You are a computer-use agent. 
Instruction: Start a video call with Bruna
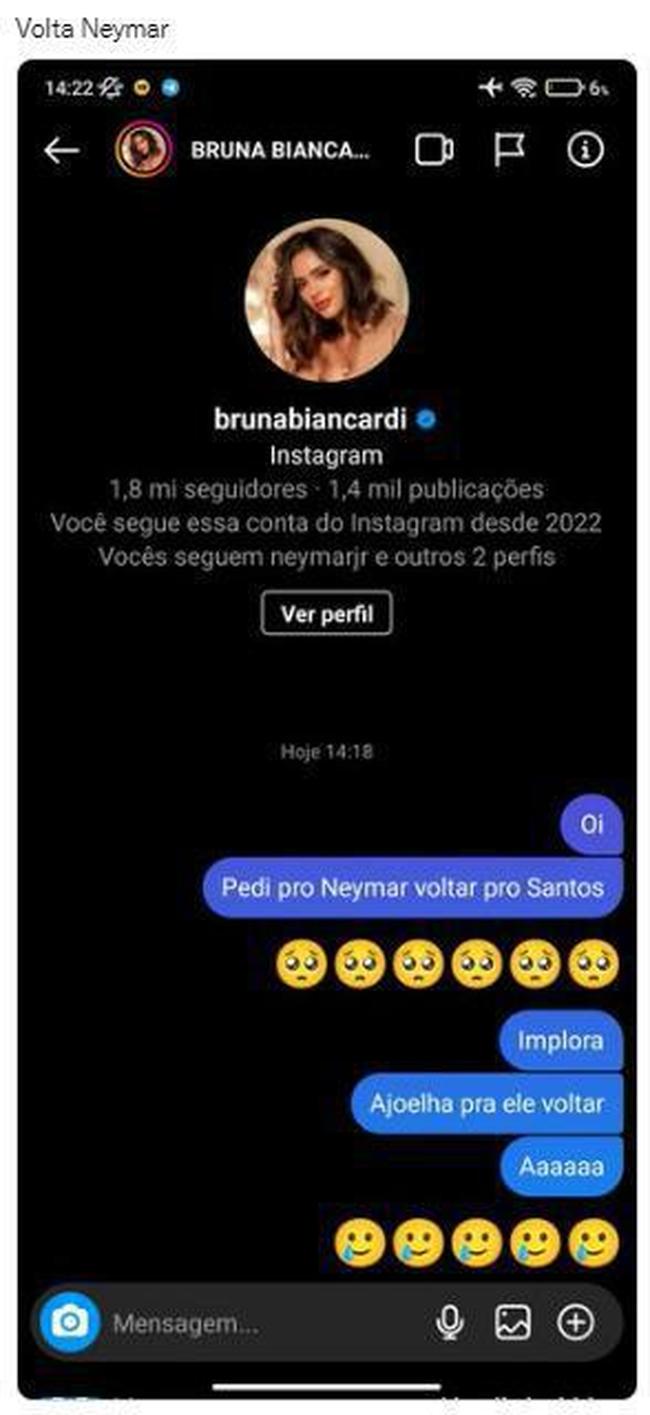click(434, 151)
